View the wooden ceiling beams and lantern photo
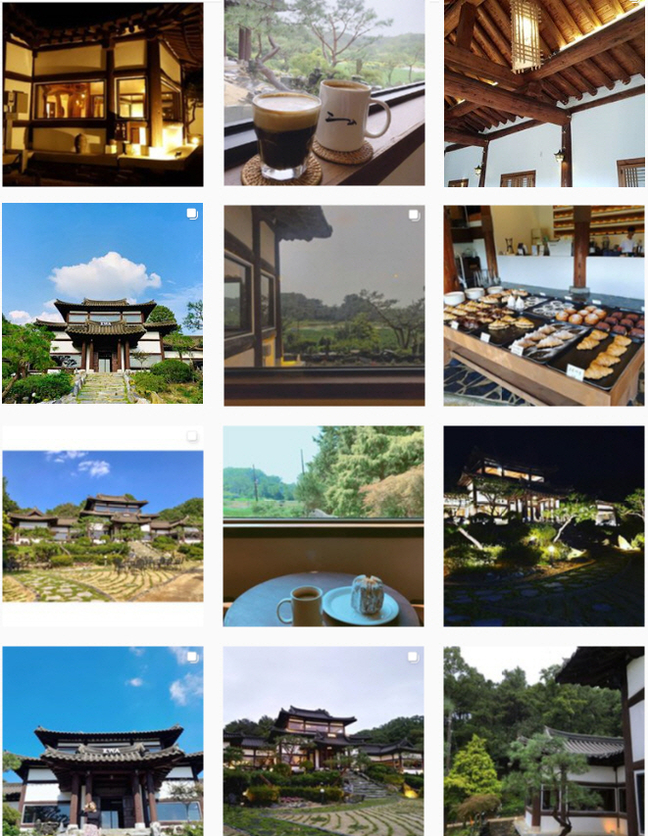648x836 pixels. [544, 93]
